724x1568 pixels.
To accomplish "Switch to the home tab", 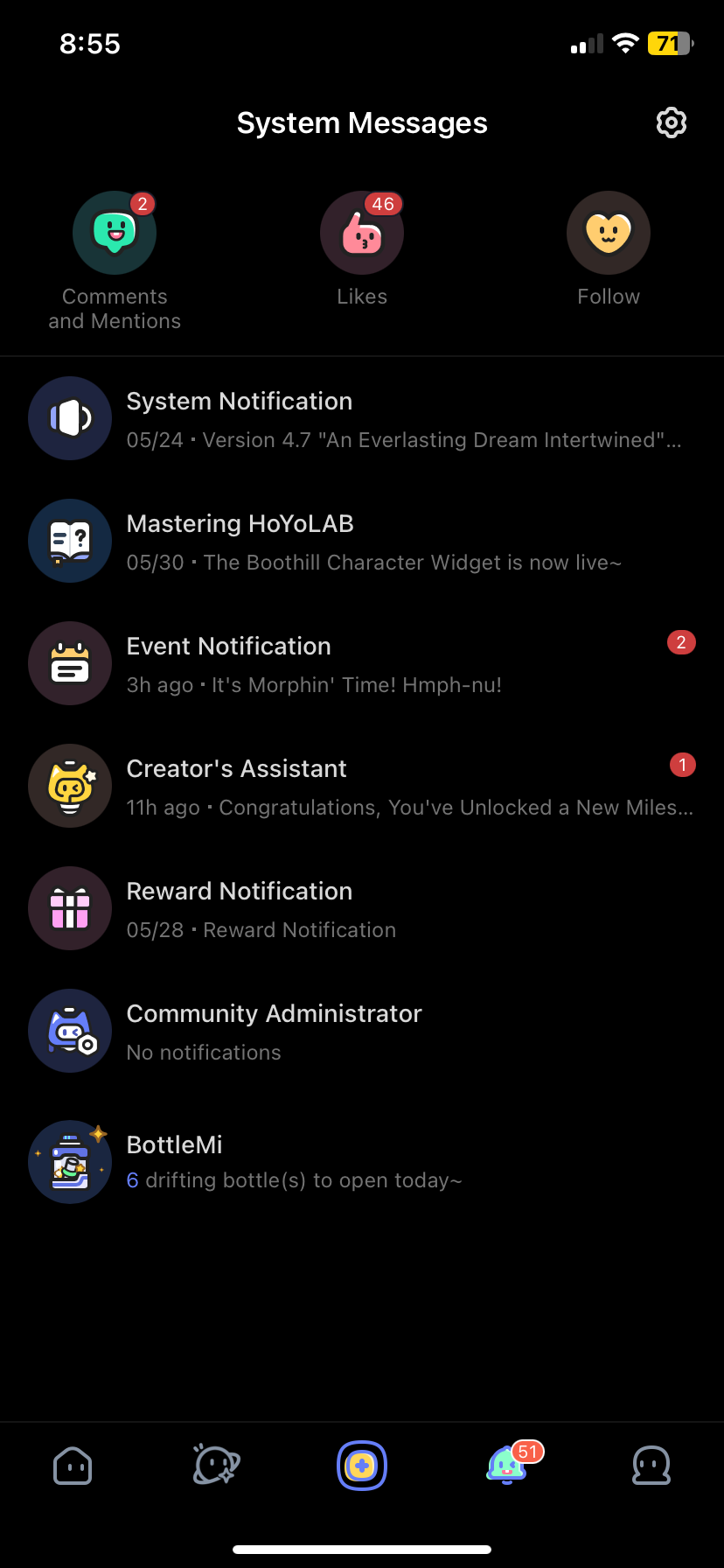I will (73, 1465).
